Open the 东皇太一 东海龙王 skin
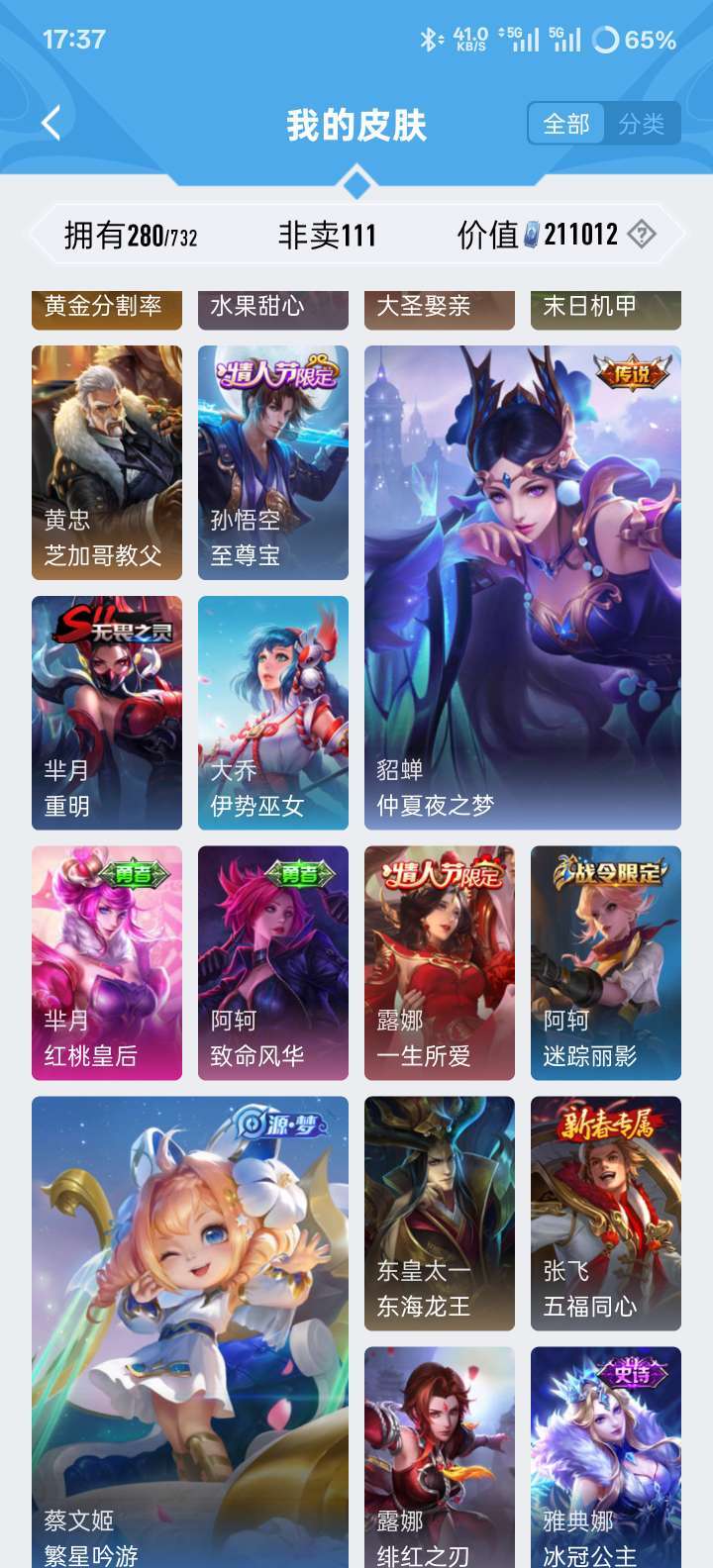 [x=440, y=1213]
